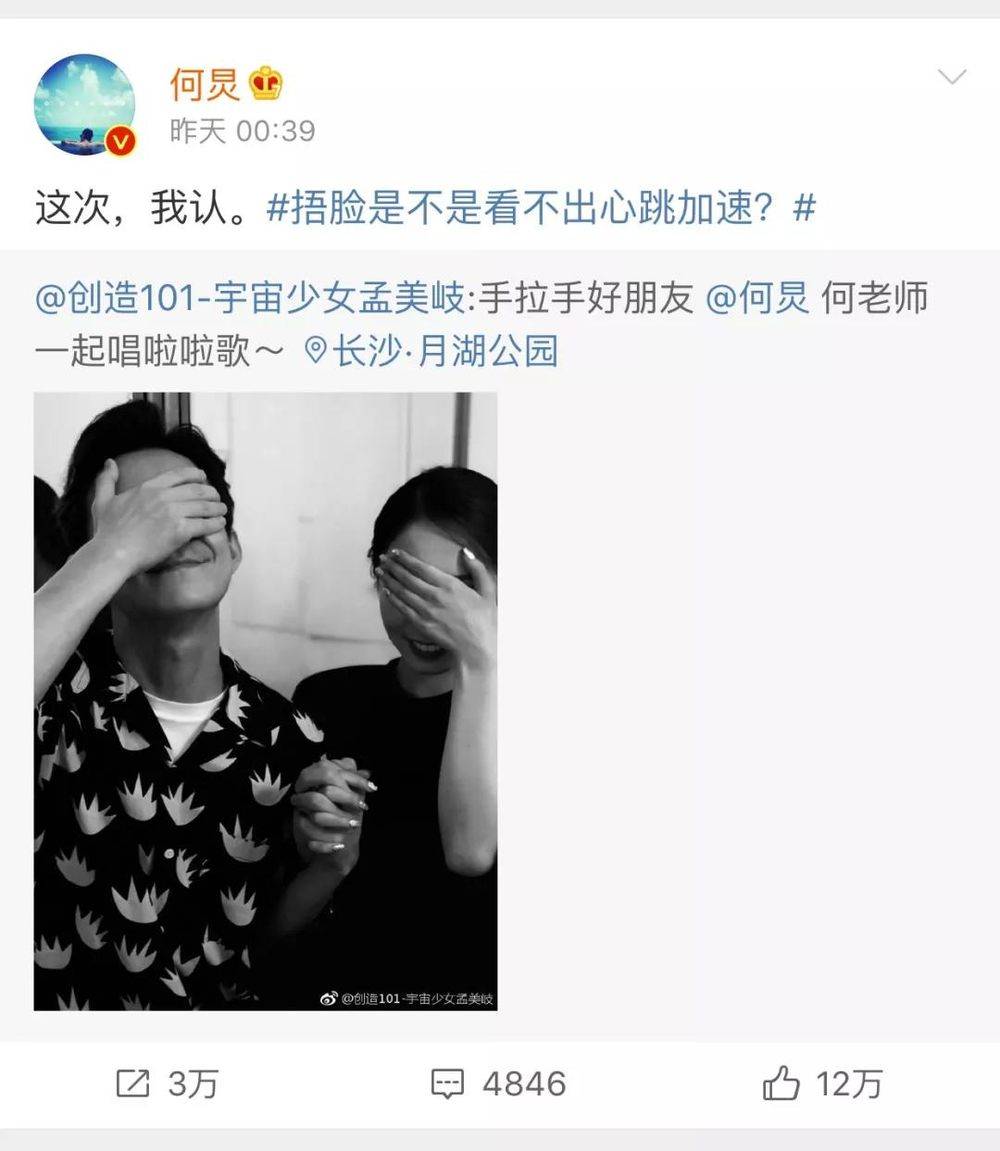1000x1151 pixels.
Task: Open hashtag #捂脸是不是看不出心跳加速?#
Action: 541,209
